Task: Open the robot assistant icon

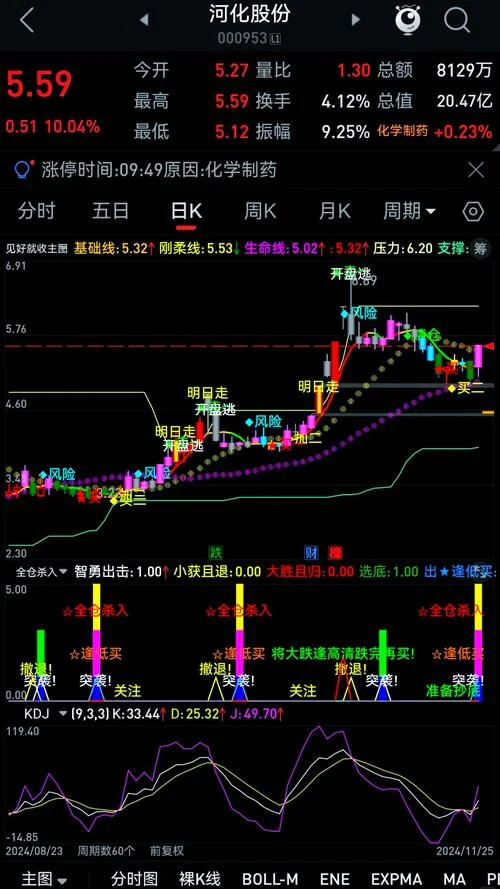Action: [x=408, y=19]
